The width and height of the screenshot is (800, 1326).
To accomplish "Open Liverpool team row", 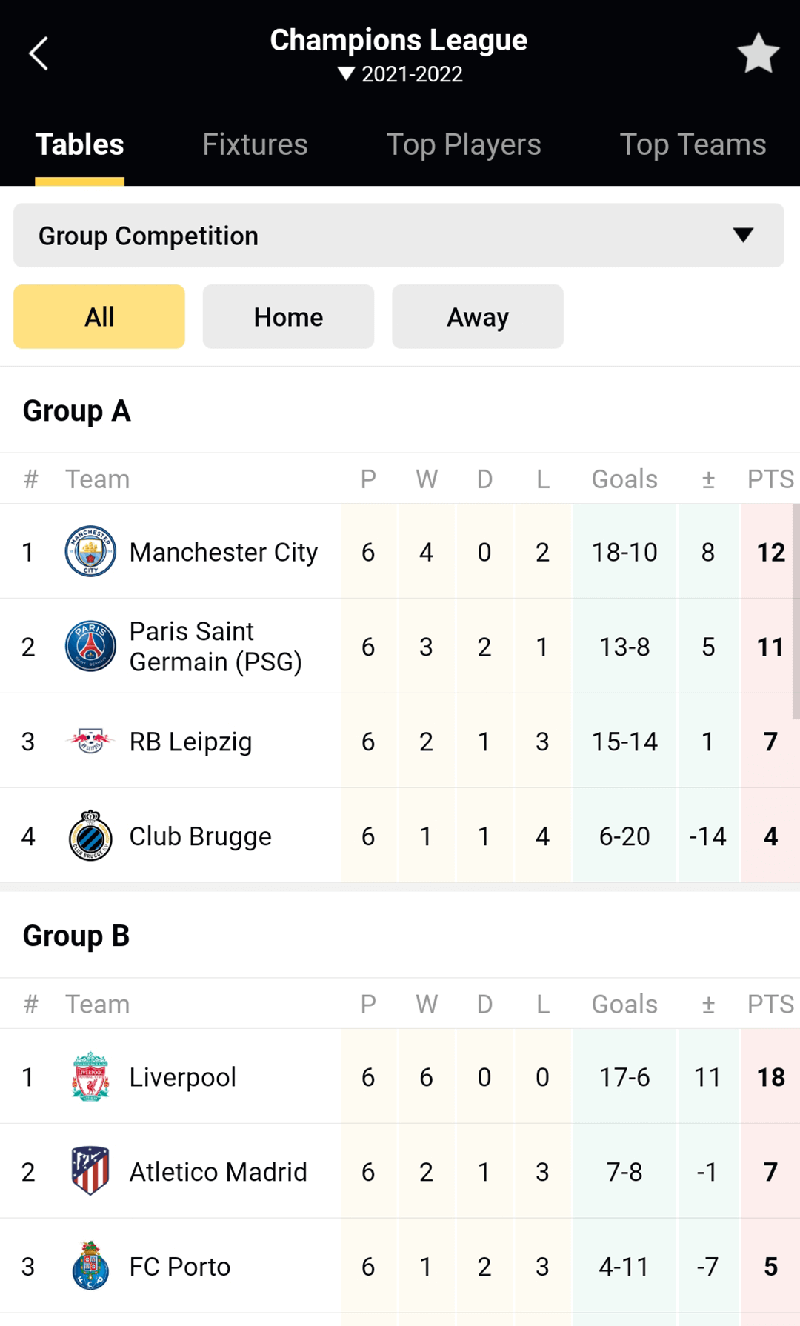I will point(400,1077).
